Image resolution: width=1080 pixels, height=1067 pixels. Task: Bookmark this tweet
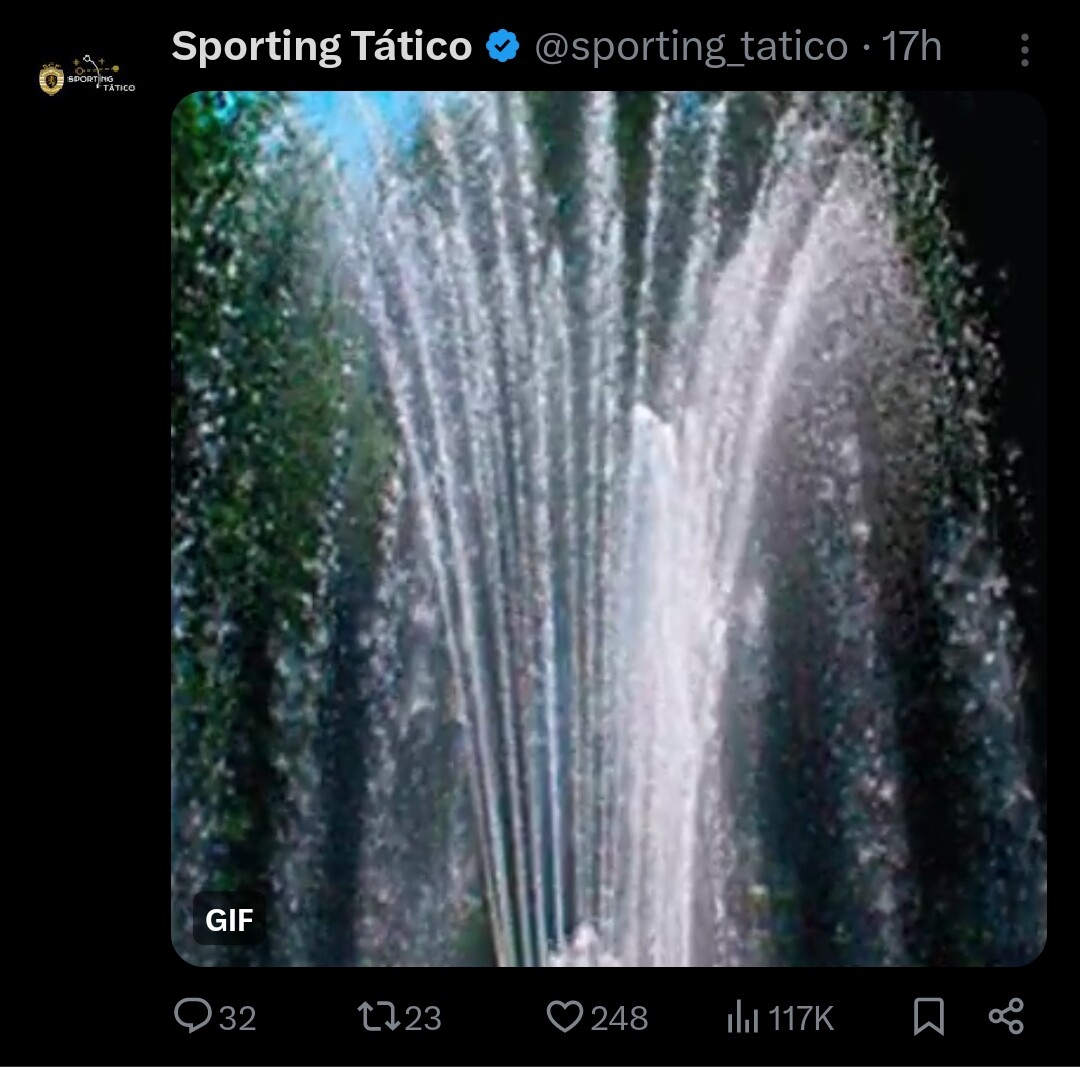point(929,1017)
